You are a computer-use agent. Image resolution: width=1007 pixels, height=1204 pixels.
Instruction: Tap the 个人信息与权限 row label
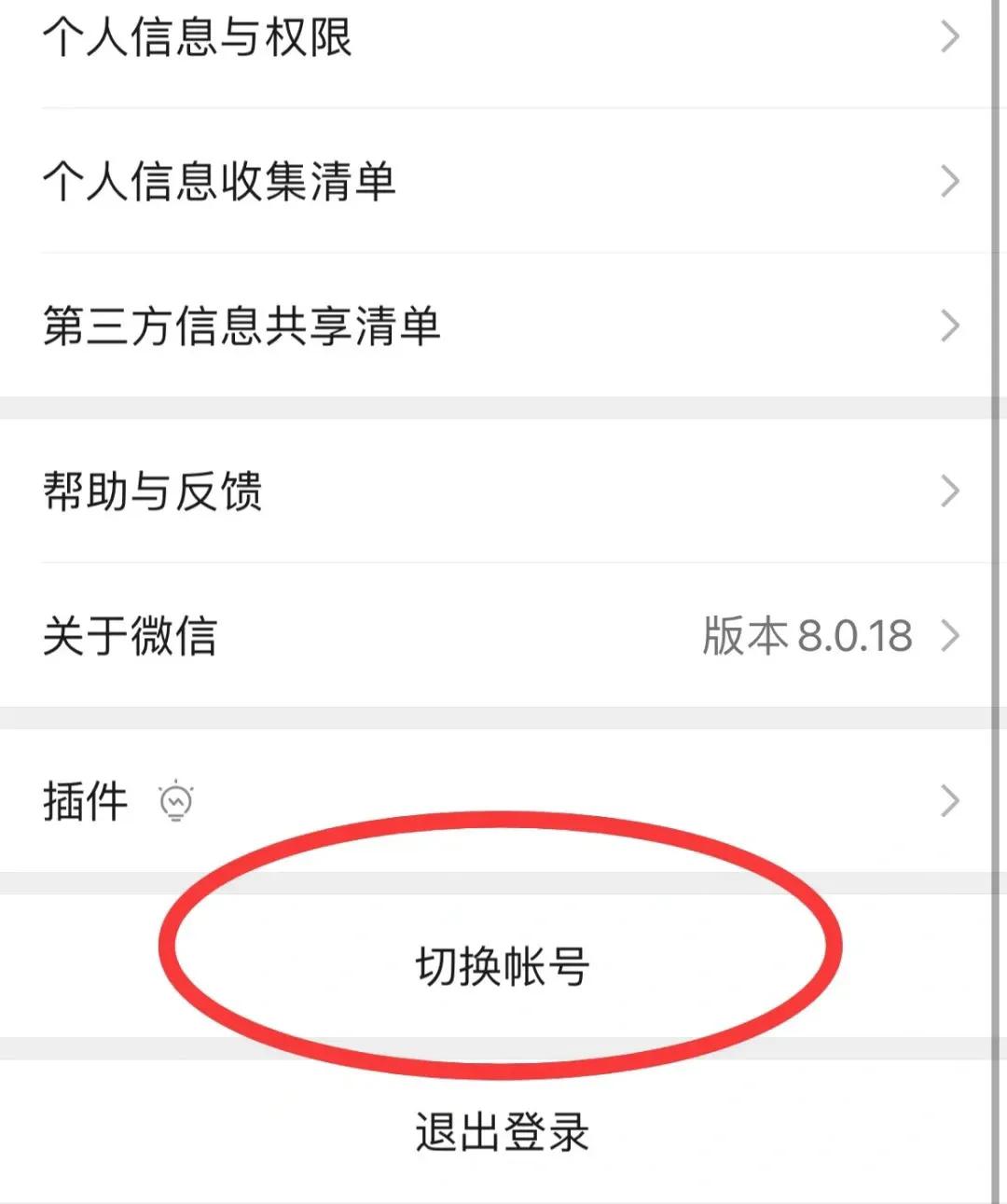point(200,36)
